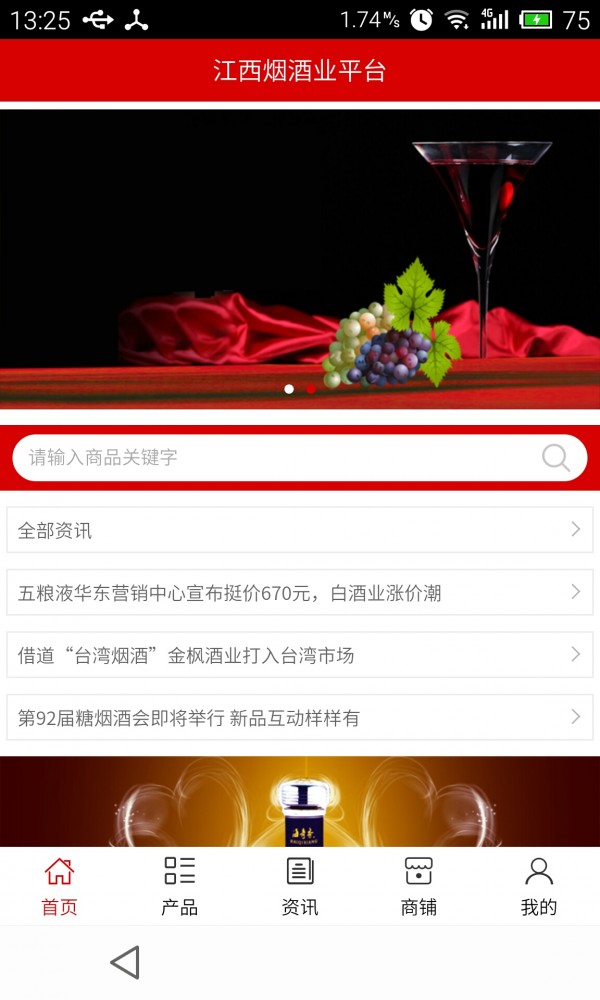Open the wine glass banner at the top
Viewport: 600px width, 1000px height.
point(300,258)
